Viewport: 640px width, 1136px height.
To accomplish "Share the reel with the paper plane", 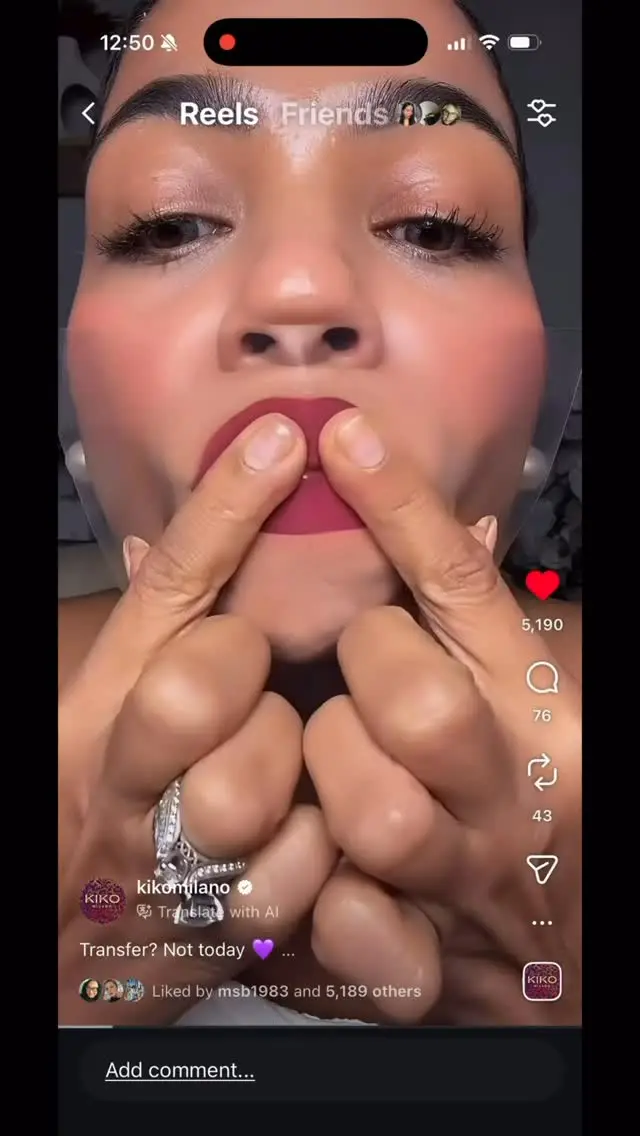I will (542, 869).
